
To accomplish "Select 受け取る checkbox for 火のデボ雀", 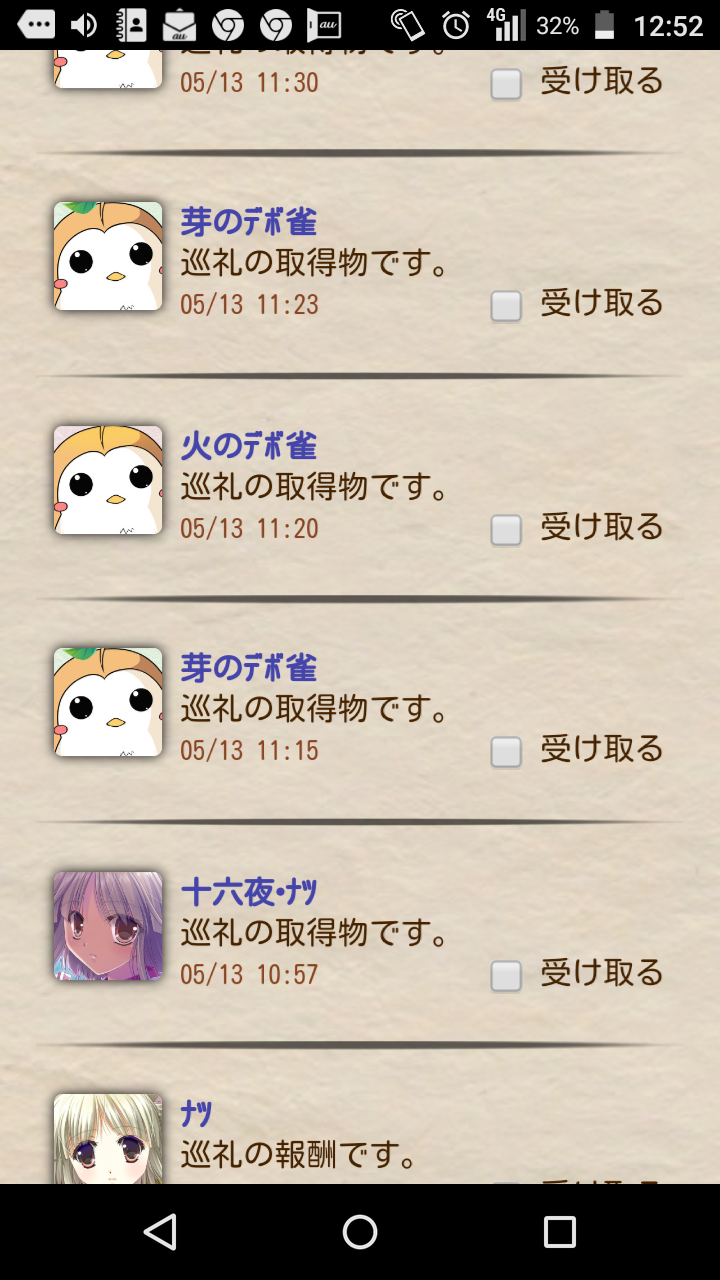I will tap(506, 530).
